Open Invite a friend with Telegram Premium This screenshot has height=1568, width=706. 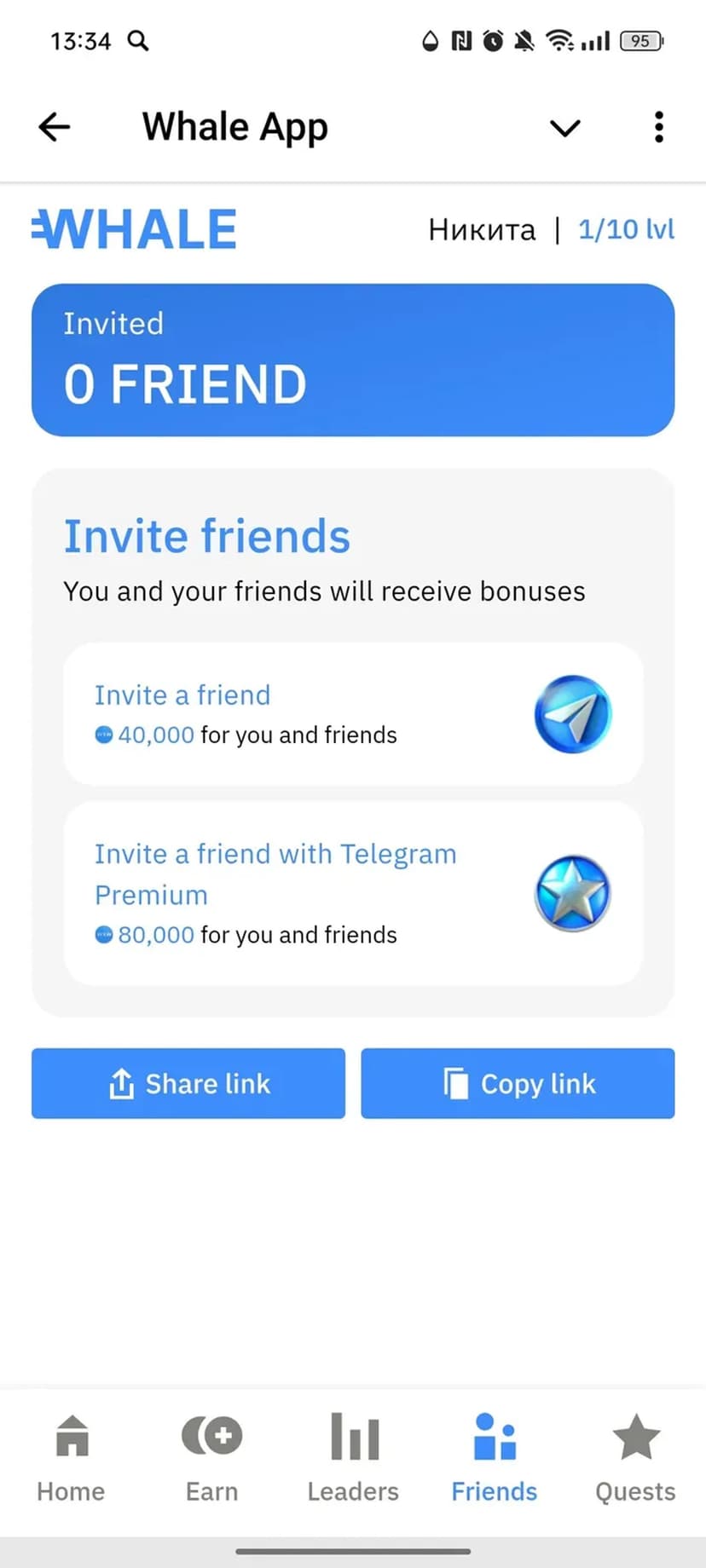tap(353, 893)
